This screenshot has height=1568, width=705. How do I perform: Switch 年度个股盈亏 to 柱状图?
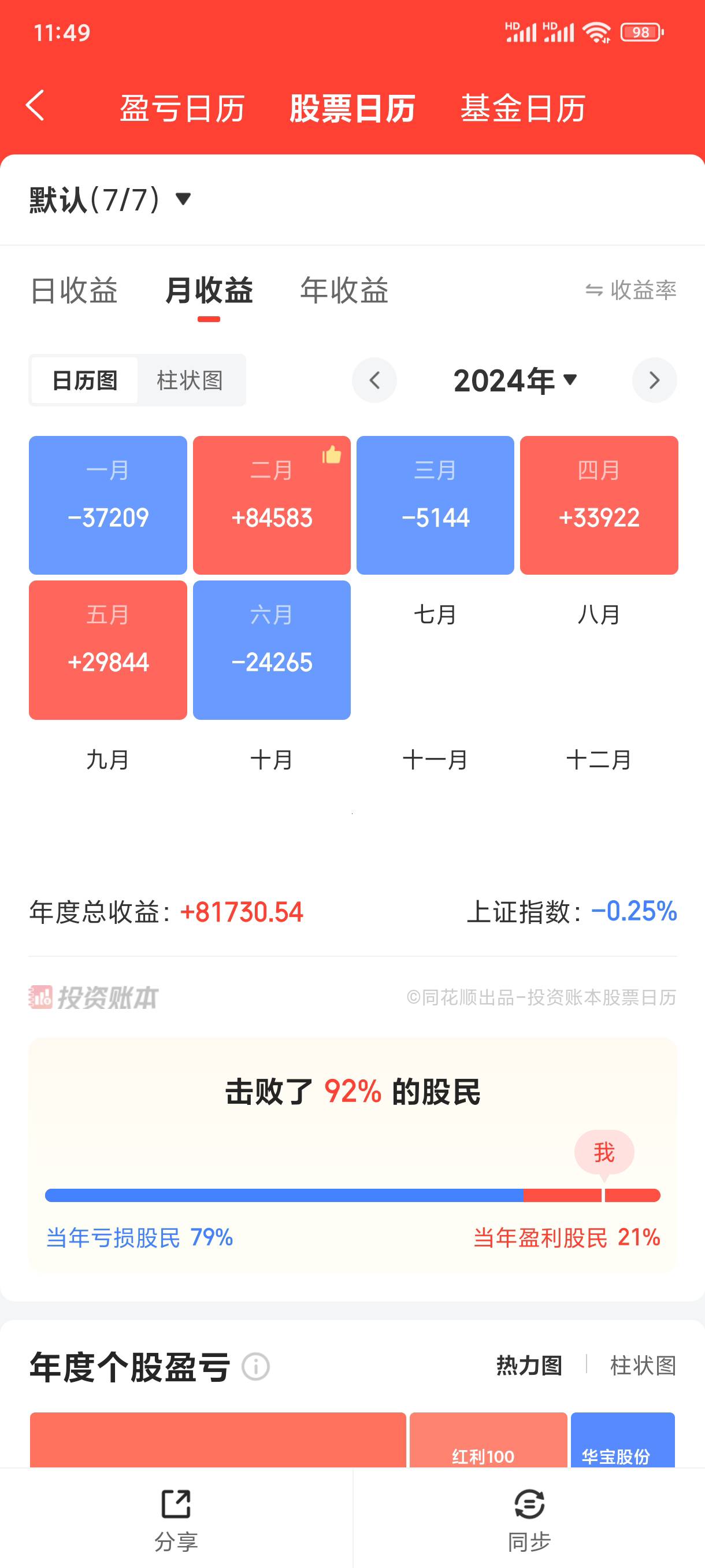pyautogui.click(x=643, y=1365)
